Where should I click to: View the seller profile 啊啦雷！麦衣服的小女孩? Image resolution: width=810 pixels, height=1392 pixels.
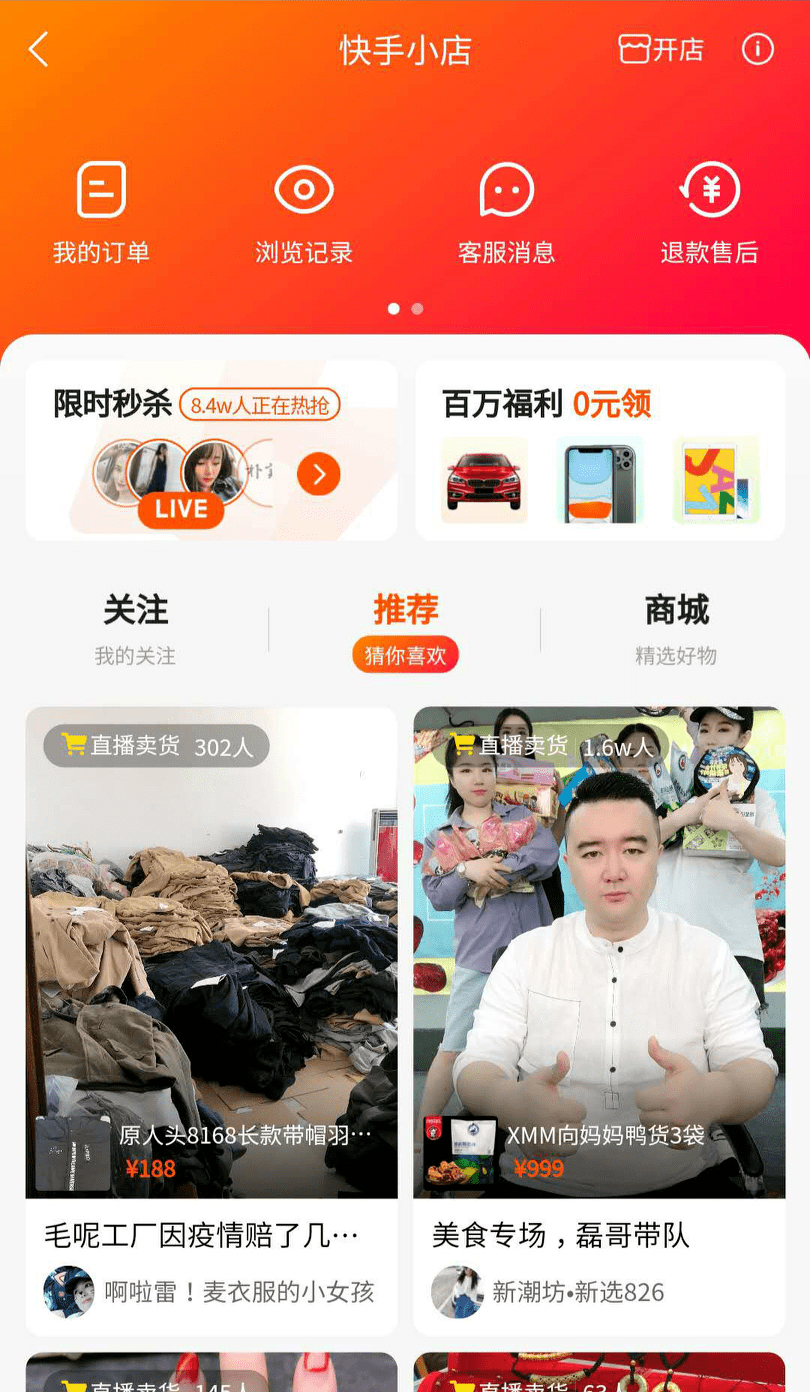coord(210,1291)
